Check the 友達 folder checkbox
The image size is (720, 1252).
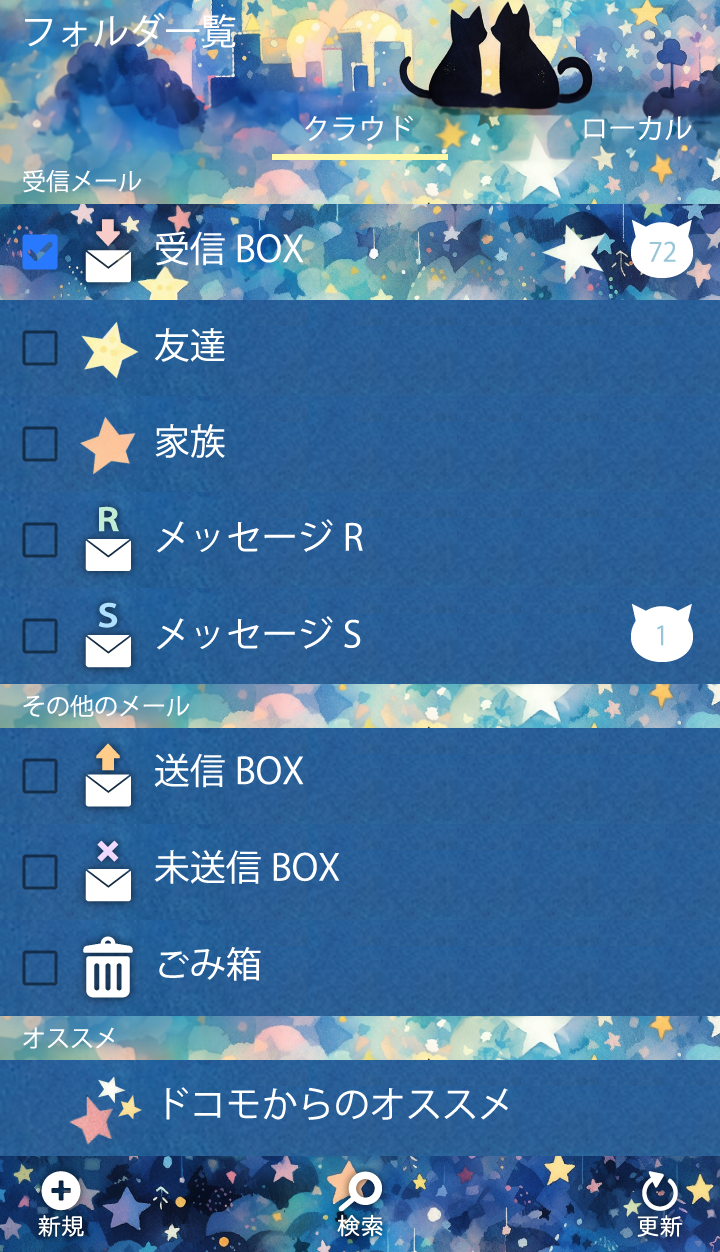[40, 348]
